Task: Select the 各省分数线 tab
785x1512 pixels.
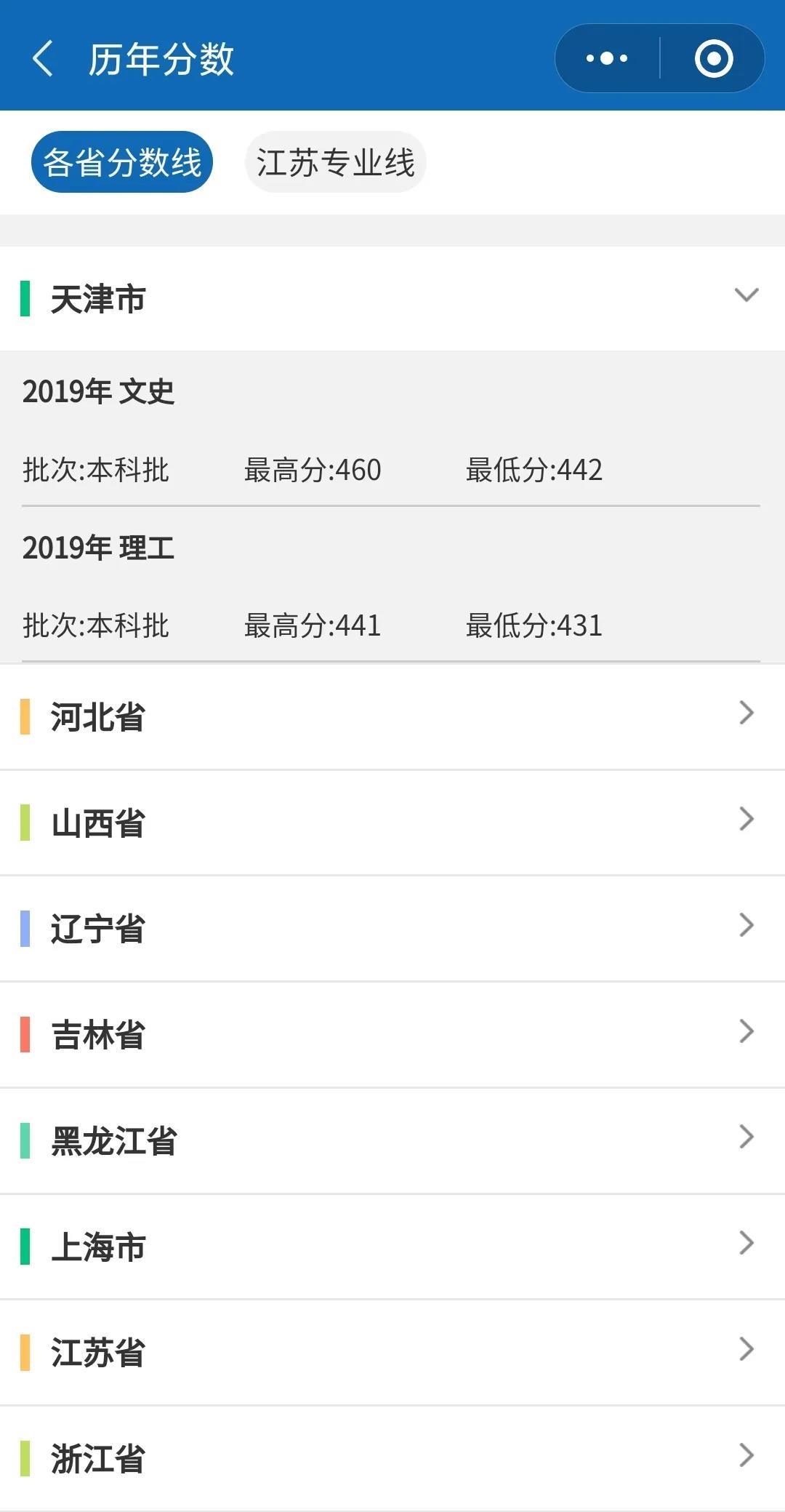Action: point(122,162)
